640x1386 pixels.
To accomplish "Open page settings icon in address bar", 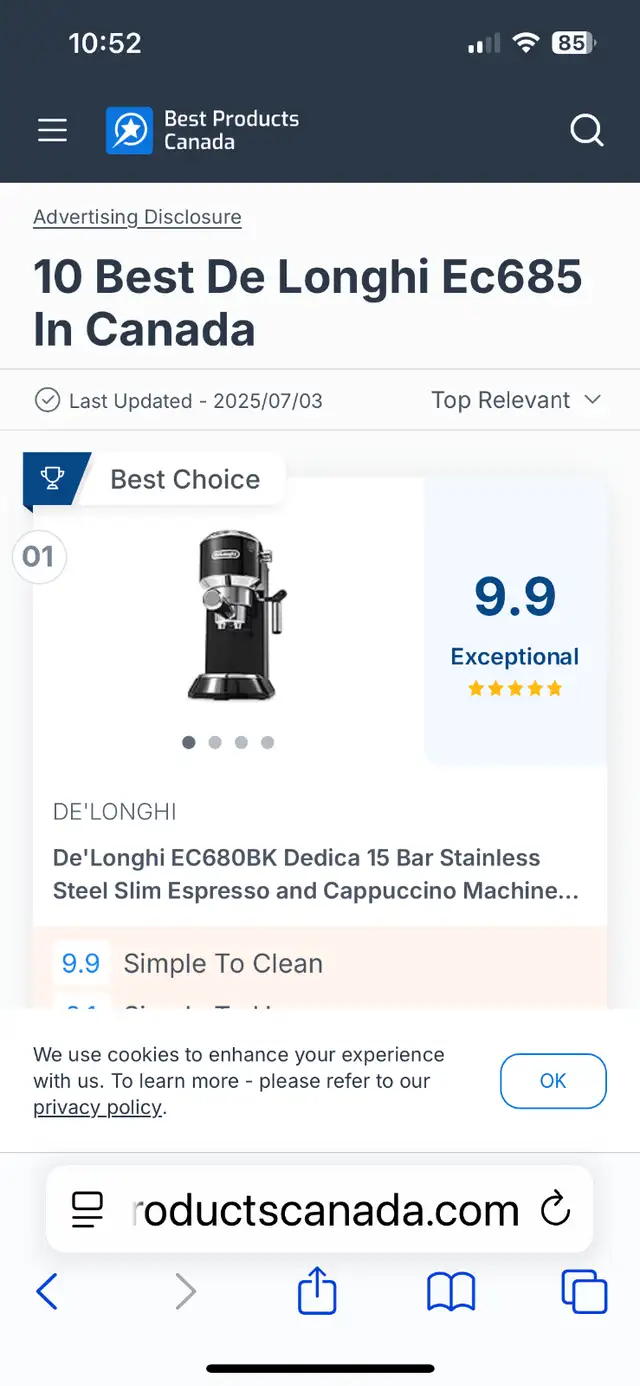I will [87, 1211].
